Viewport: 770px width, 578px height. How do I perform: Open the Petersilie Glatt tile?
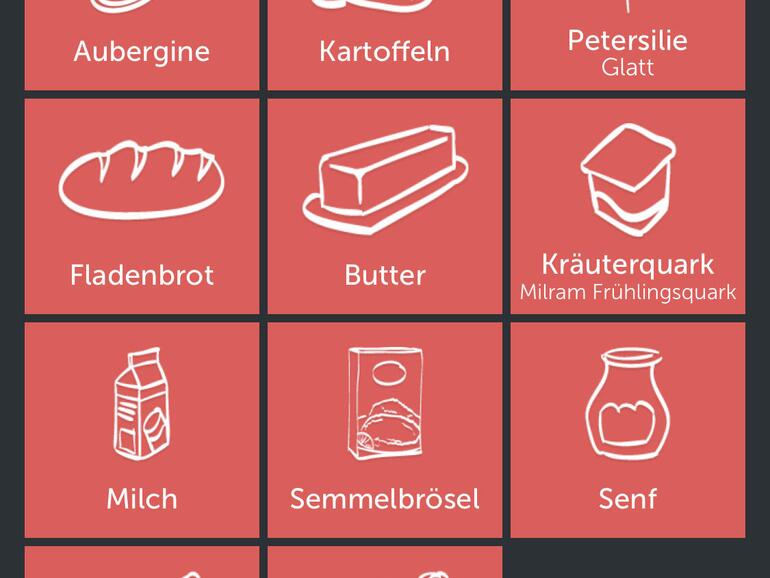[x=627, y=44]
